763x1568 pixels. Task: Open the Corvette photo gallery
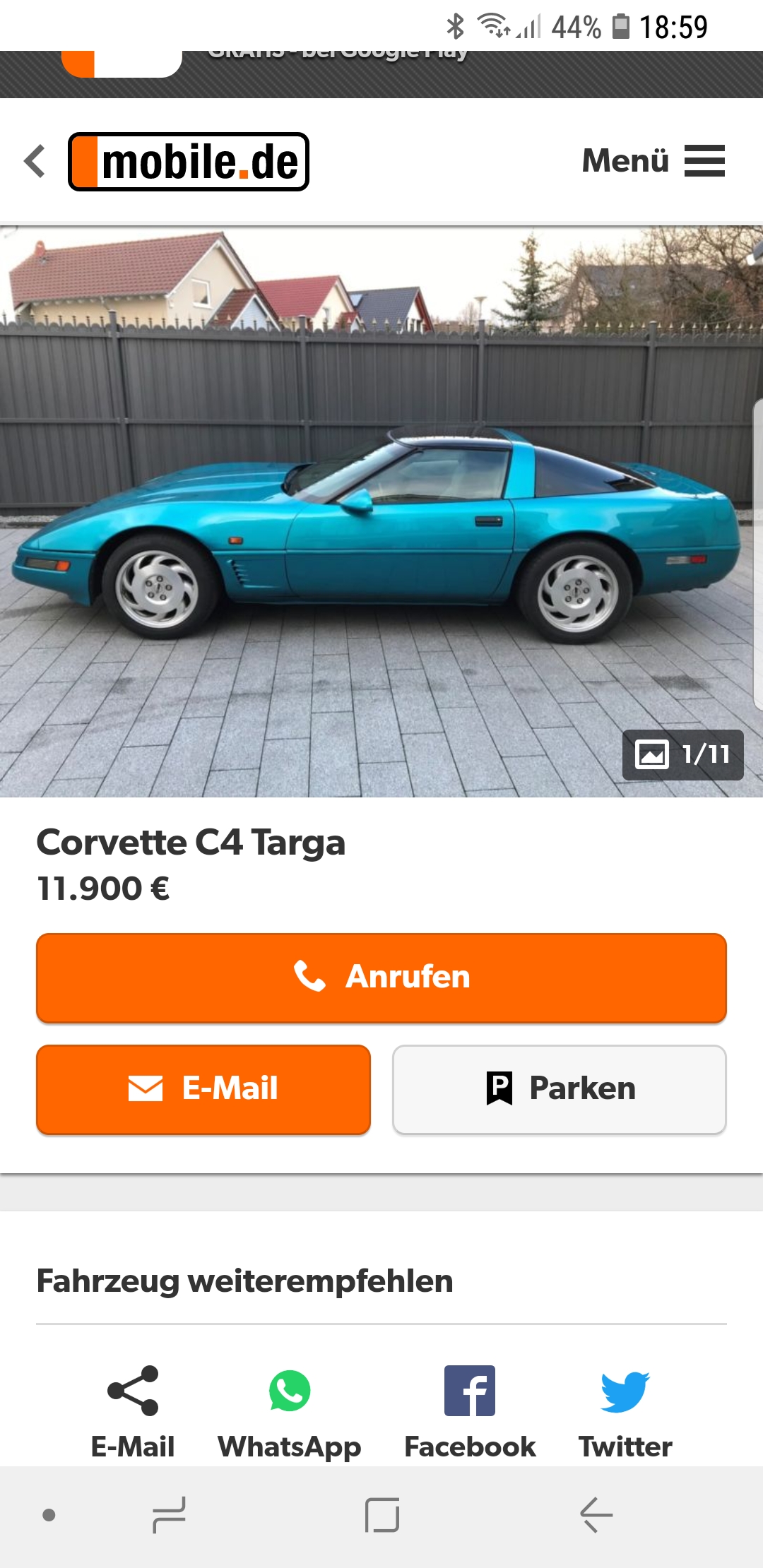(x=381, y=511)
